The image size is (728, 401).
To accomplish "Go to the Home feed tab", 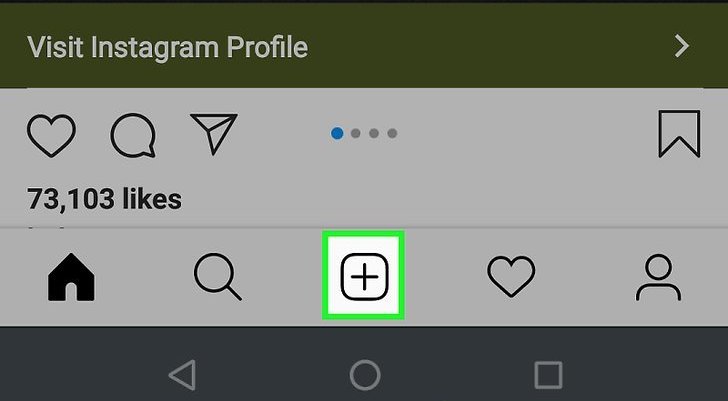I will click(x=71, y=277).
